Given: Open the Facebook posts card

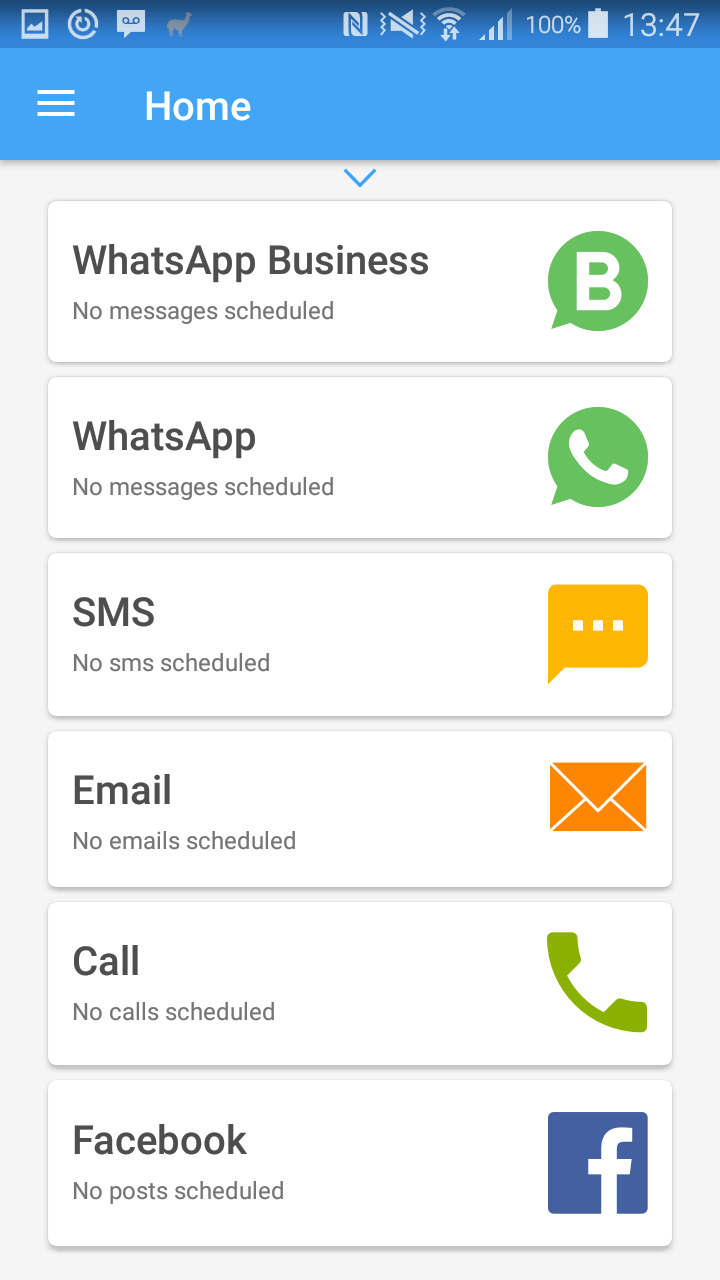Looking at the screenshot, I should [360, 1163].
